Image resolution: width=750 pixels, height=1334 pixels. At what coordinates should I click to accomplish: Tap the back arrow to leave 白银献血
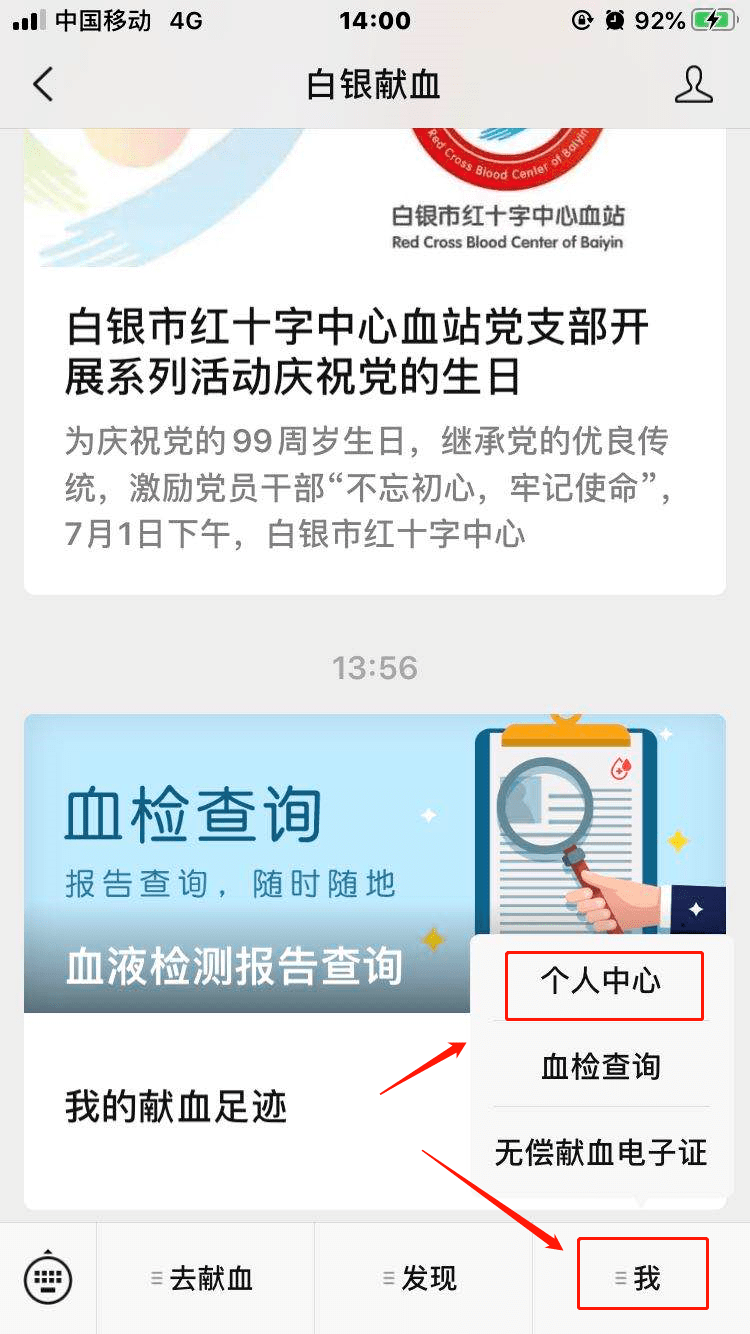click(42, 85)
